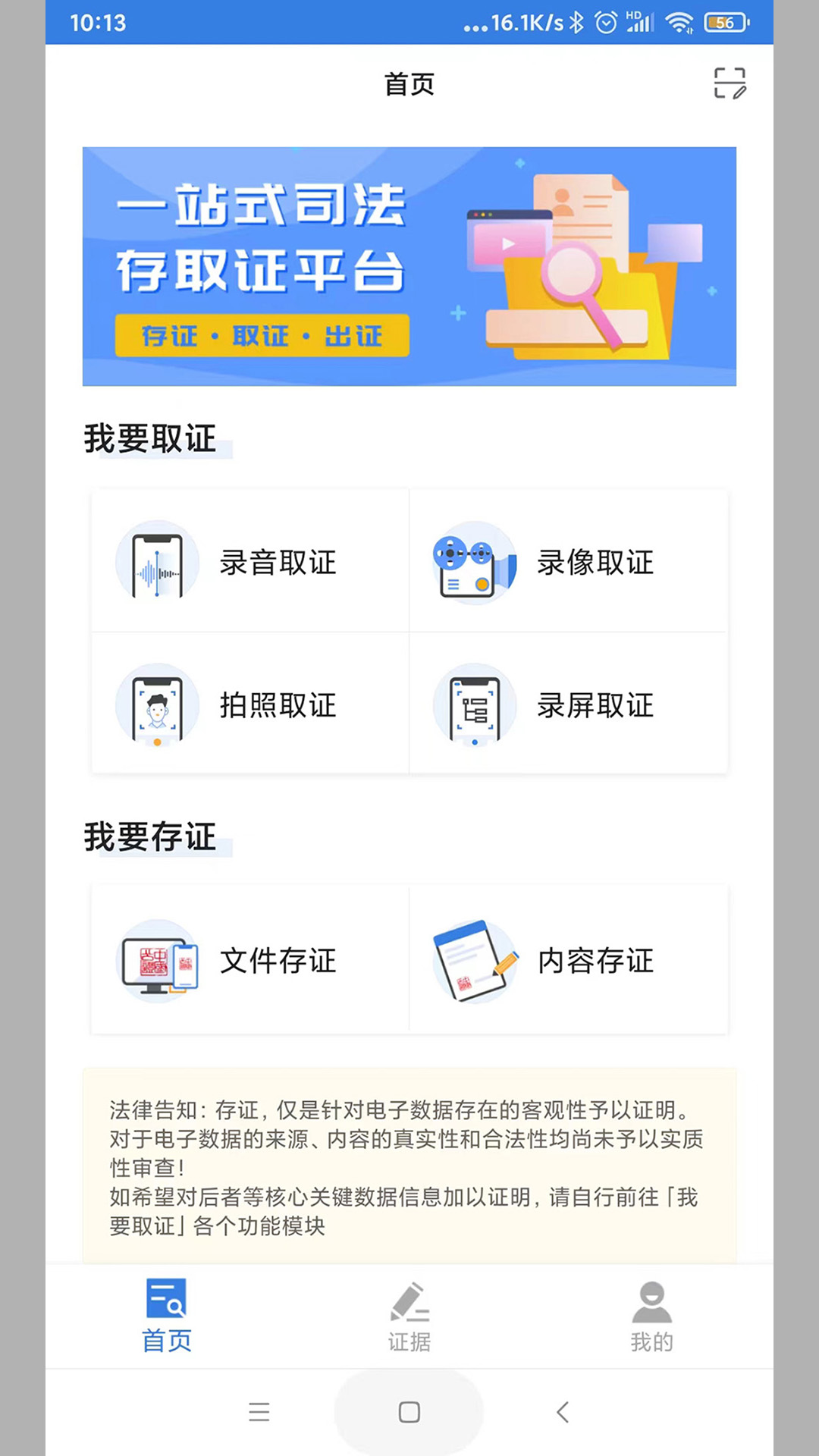The height and width of the screenshot is (1456, 819).
Task: Tap the 证据 evidence pencil icon in bottom bar
Action: [409, 1298]
